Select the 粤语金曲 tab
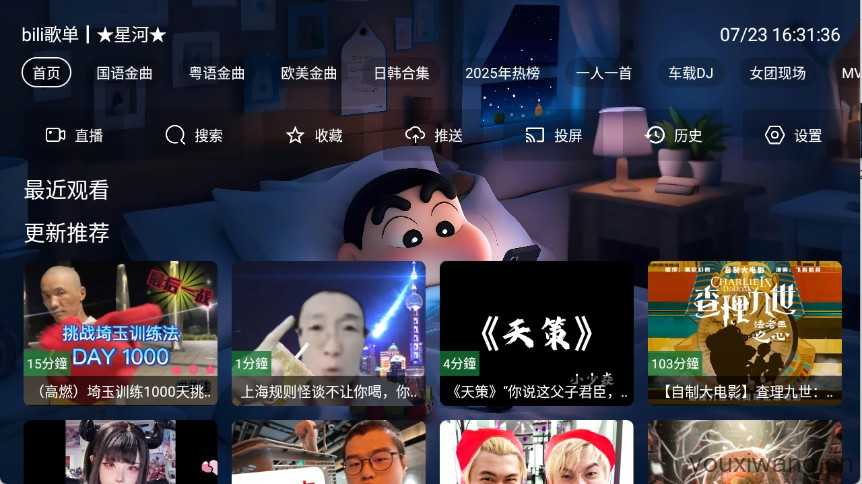This screenshot has height=484, width=862. coord(217,73)
